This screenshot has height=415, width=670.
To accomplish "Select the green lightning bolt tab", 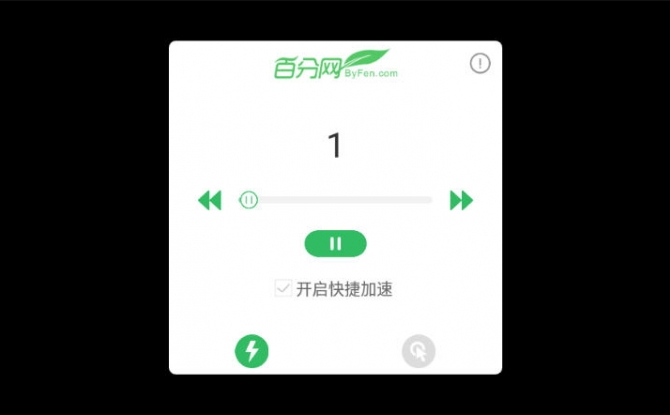I will pyautogui.click(x=252, y=350).
